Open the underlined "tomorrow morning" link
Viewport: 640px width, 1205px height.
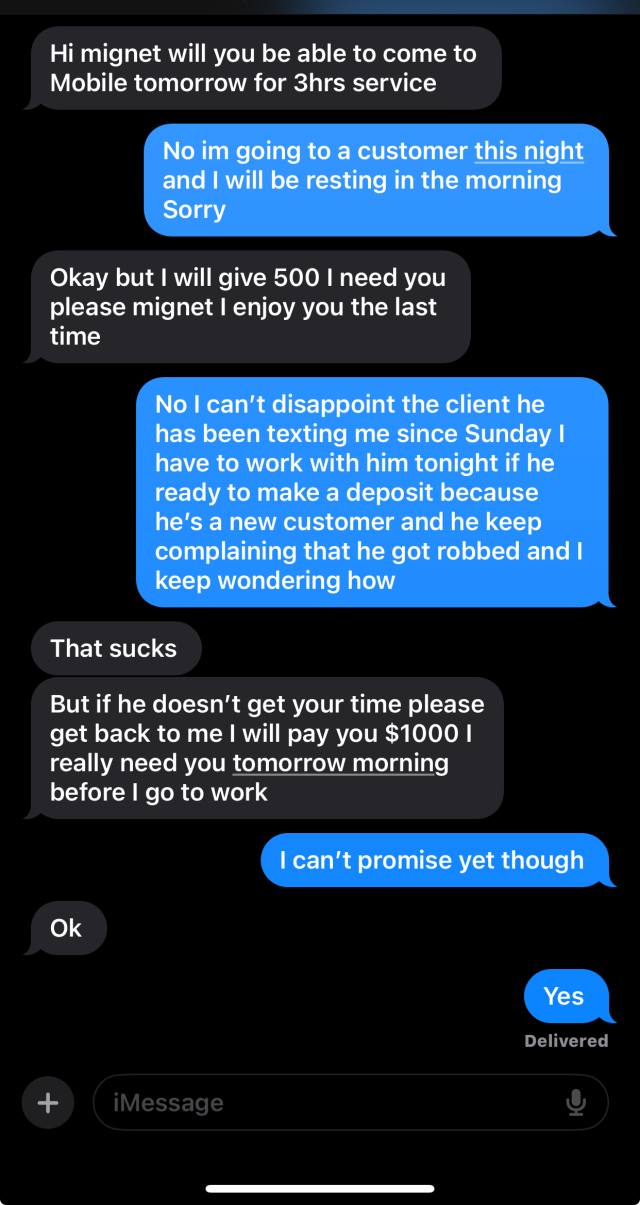click(x=340, y=764)
